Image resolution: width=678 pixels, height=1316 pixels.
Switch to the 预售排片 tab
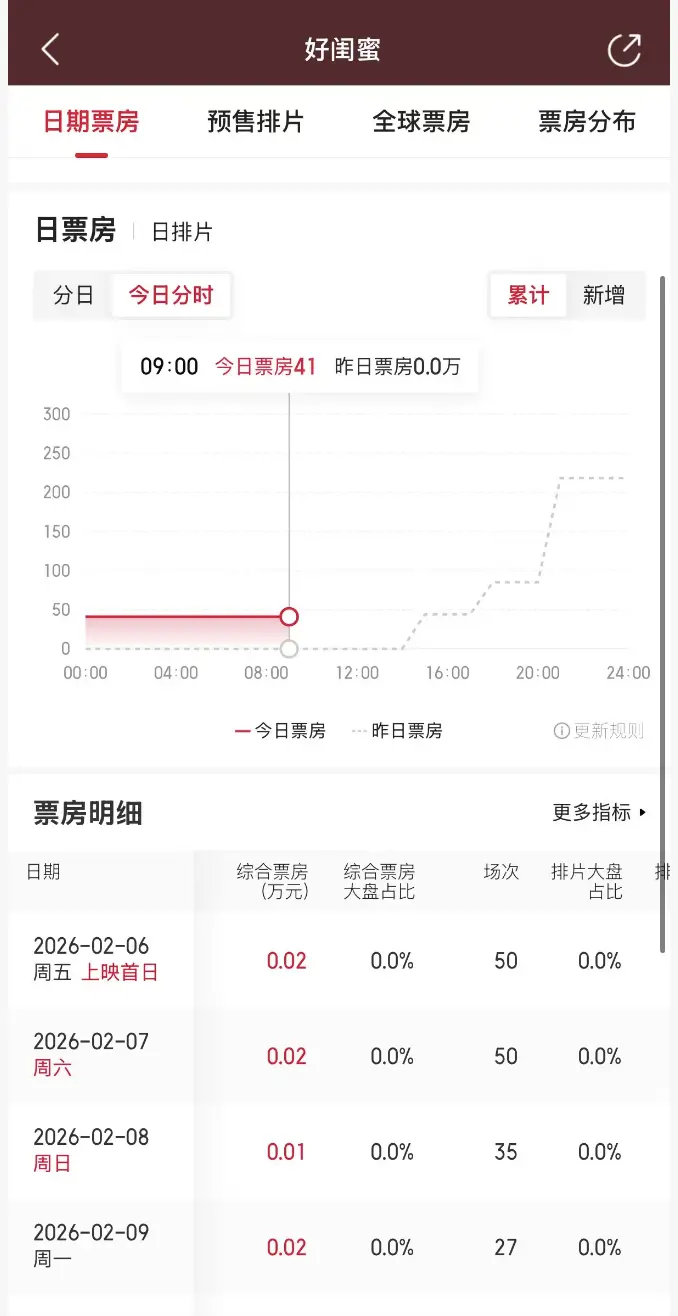point(255,122)
